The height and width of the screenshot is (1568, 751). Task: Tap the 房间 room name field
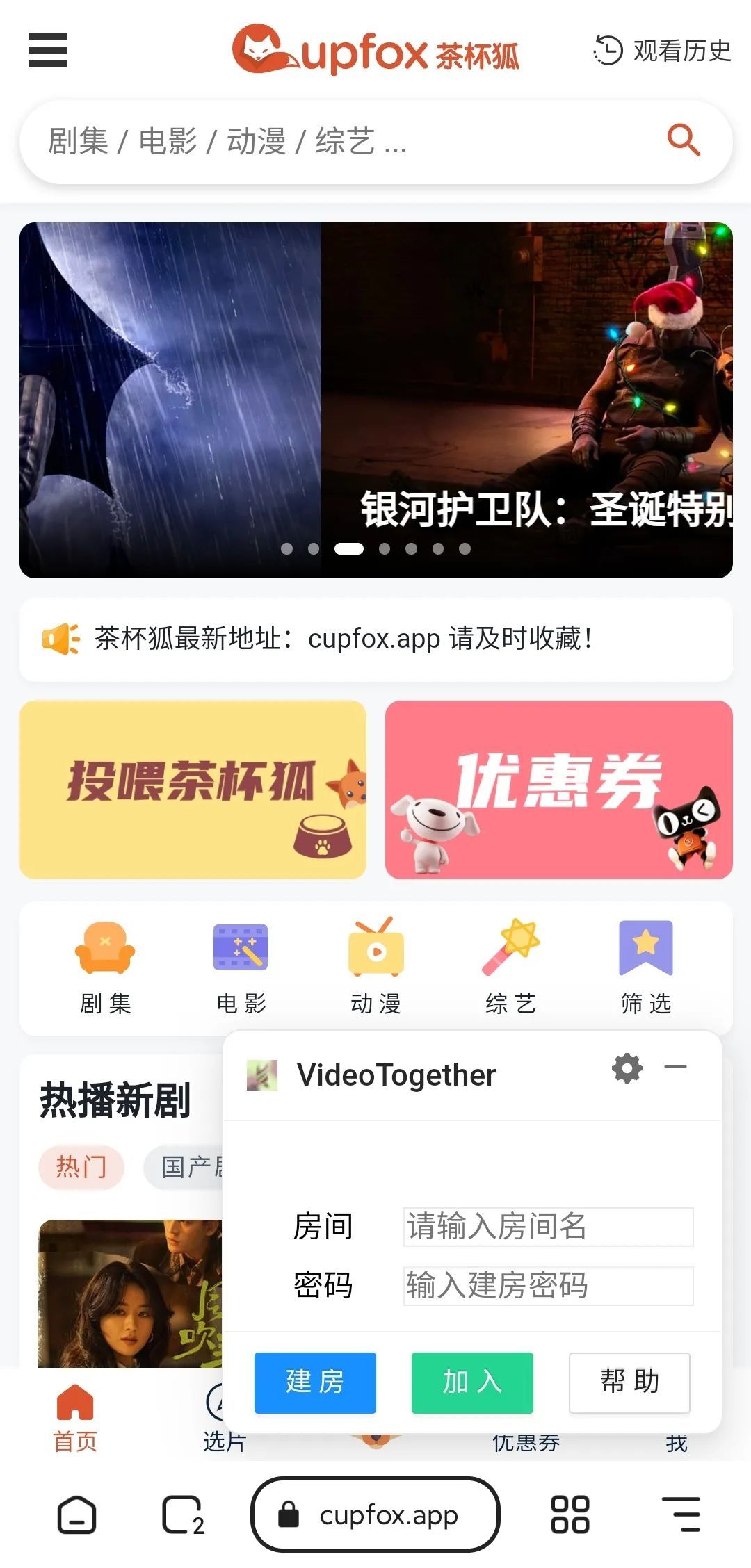tap(548, 1227)
